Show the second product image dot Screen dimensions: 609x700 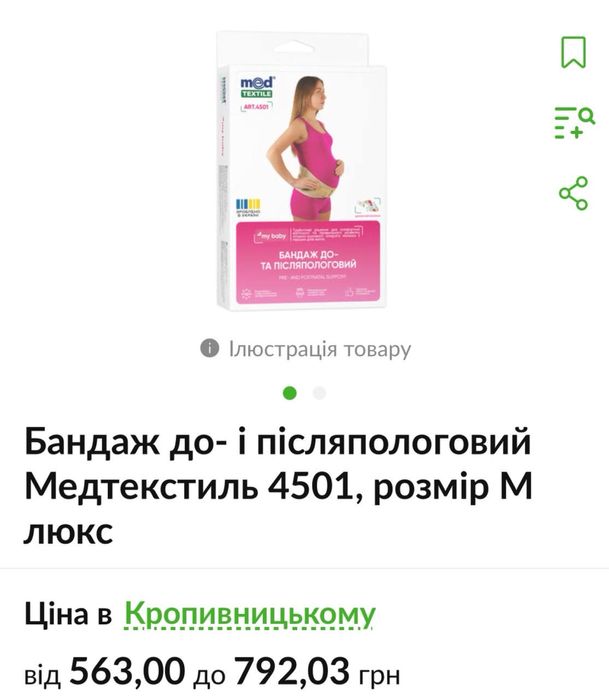click(x=319, y=393)
